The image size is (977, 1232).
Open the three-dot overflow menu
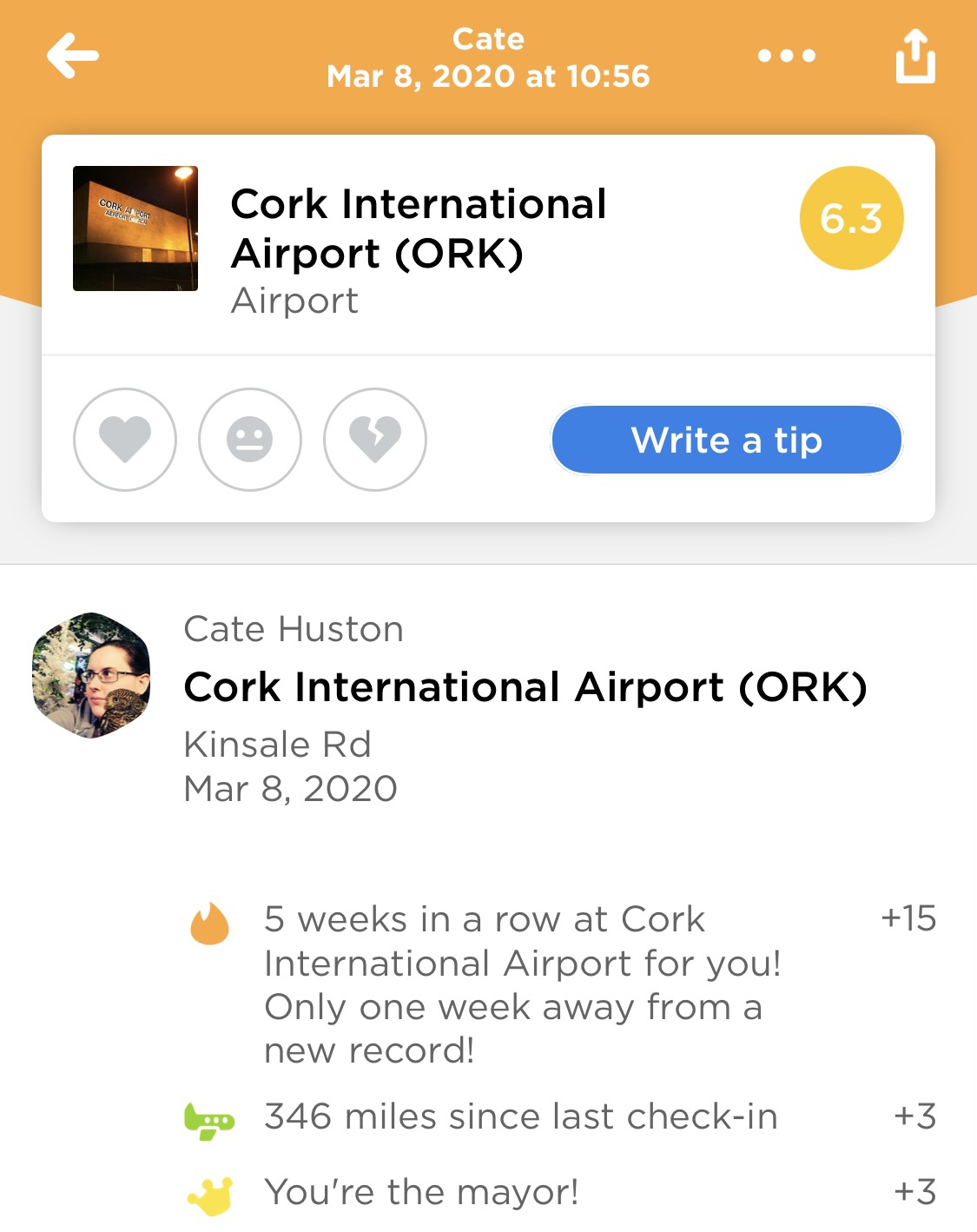[x=786, y=56]
